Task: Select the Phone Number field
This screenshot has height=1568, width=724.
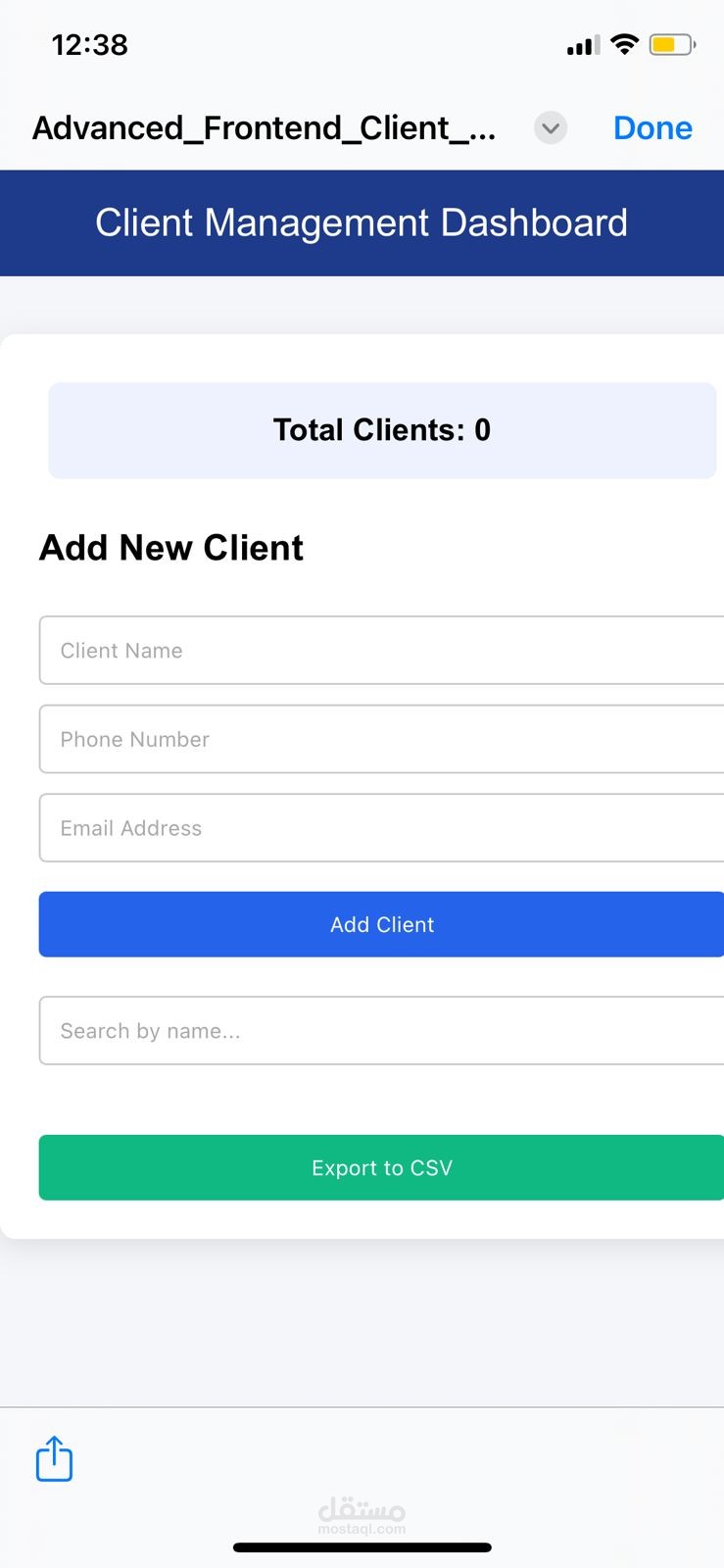Action: [x=381, y=739]
